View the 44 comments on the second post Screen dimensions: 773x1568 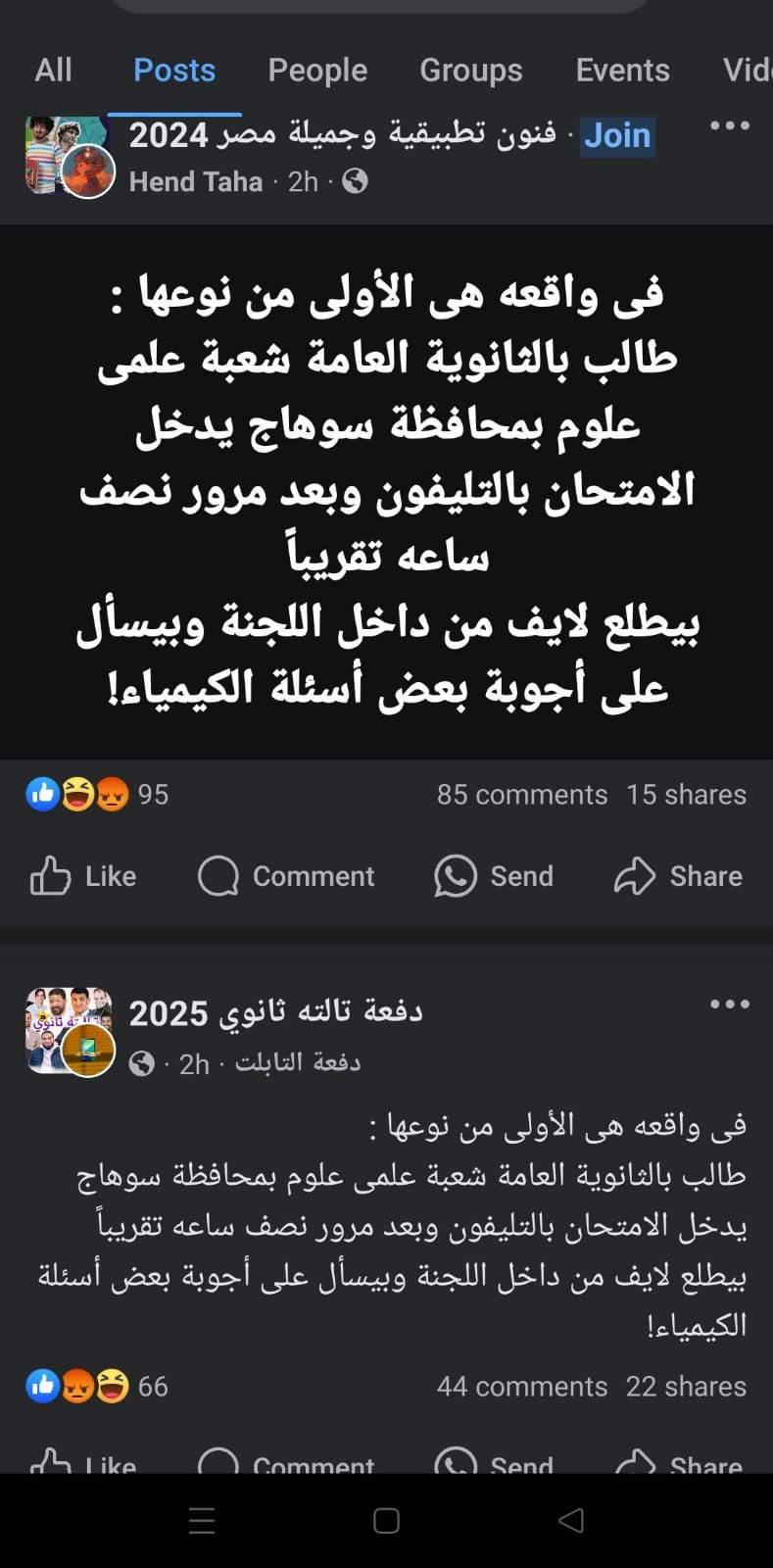pyautogui.click(x=522, y=1387)
